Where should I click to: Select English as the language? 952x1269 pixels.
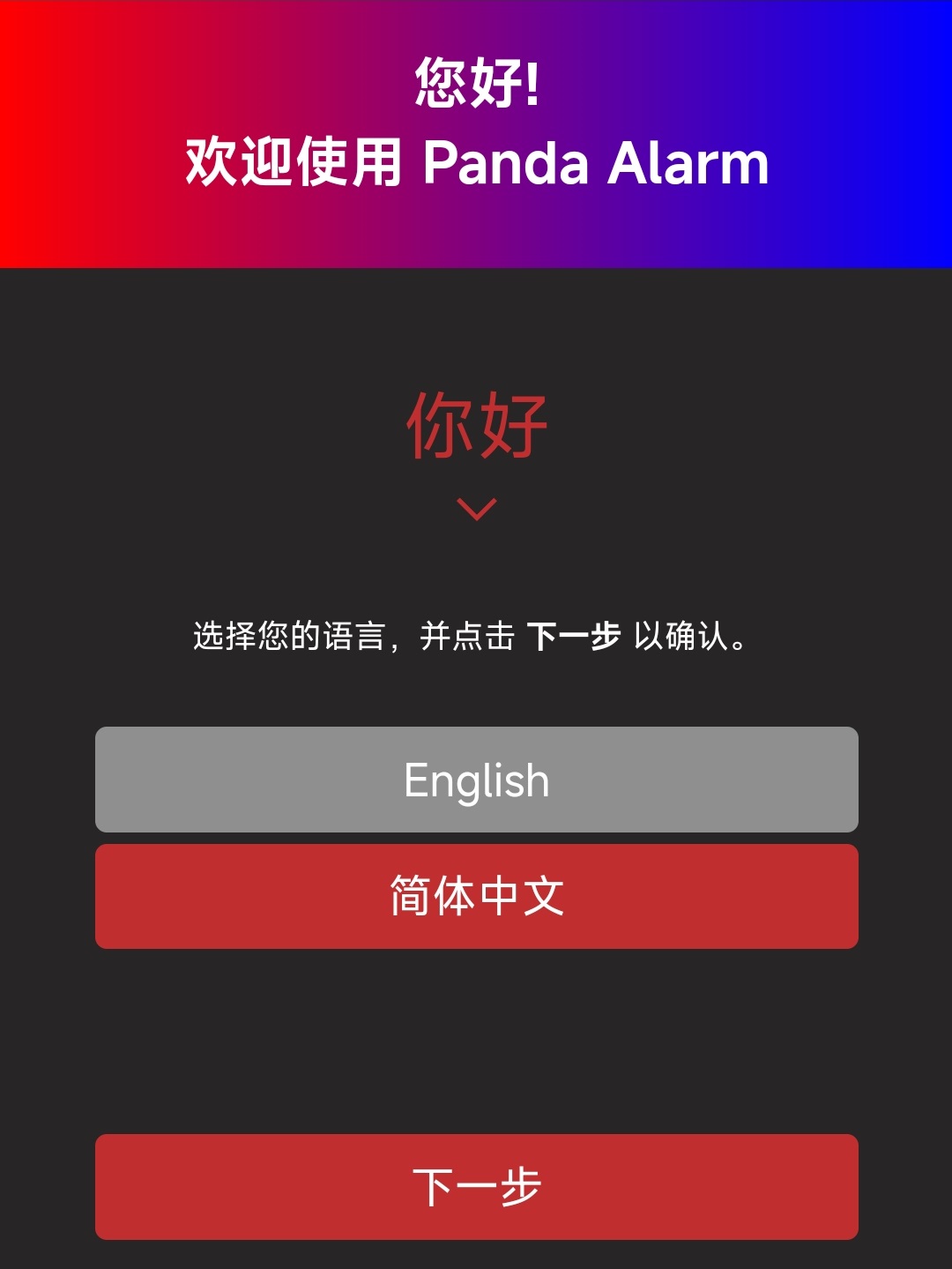tap(476, 780)
